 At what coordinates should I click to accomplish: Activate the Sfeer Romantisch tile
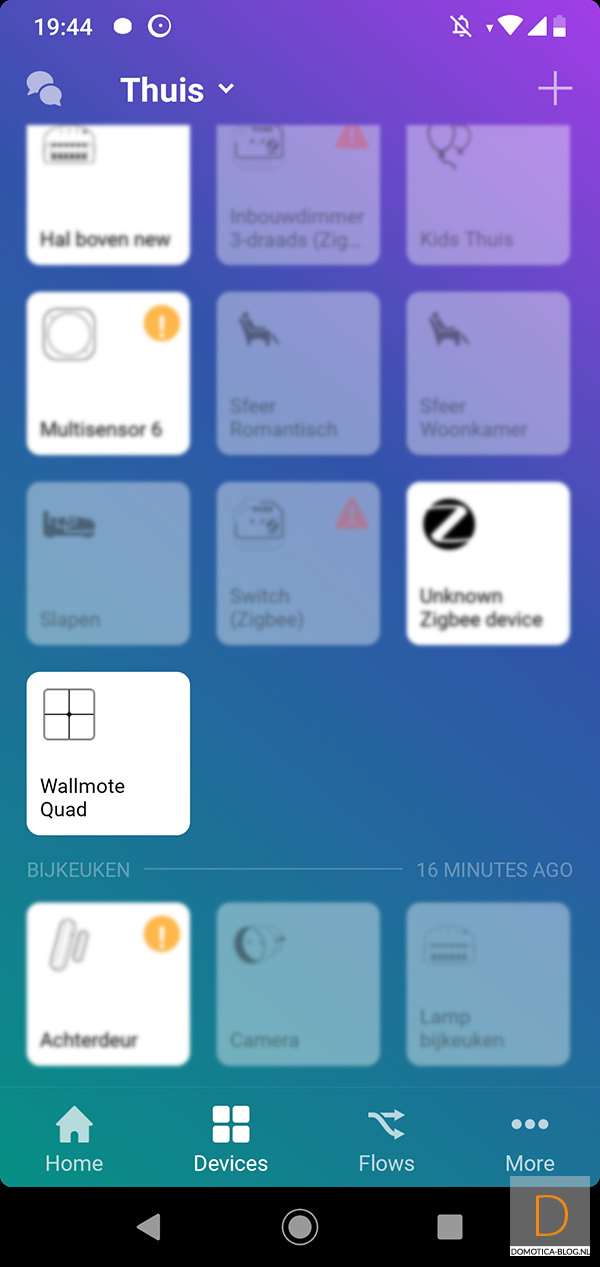[x=298, y=373]
